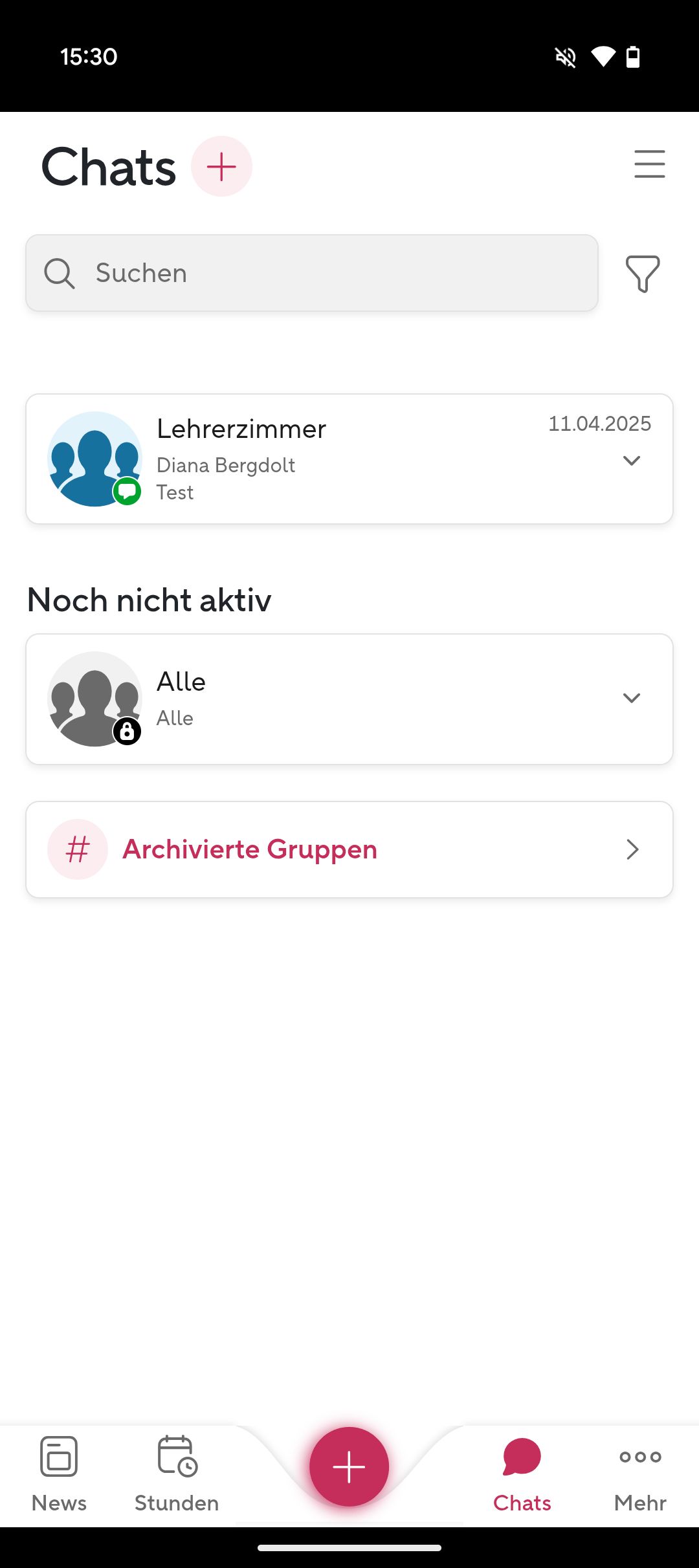Image resolution: width=699 pixels, height=1568 pixels.
Task: Open Archivierte Gruppen
Action: [349, 849]
